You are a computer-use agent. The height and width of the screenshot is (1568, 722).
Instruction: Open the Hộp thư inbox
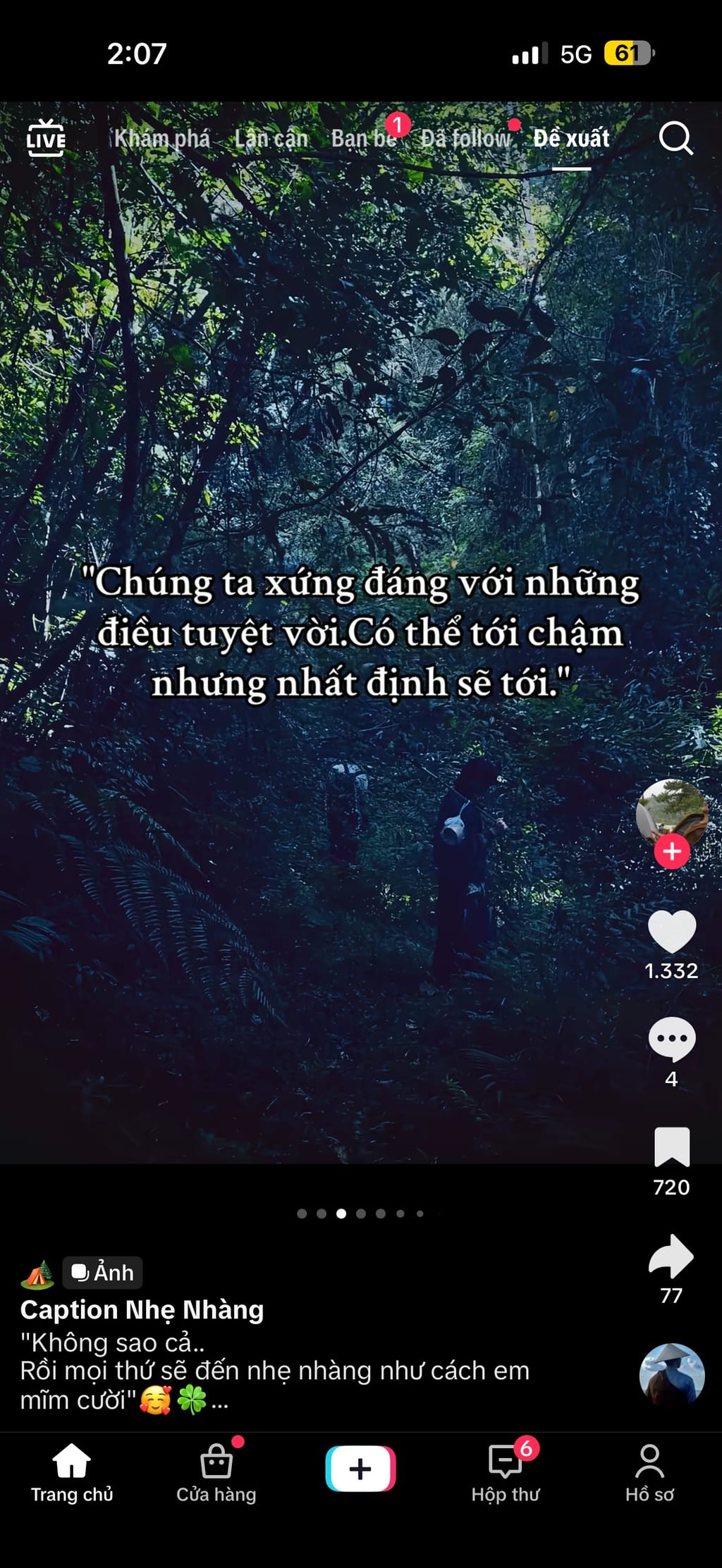pyautogui.click(x=506, y=1473)
